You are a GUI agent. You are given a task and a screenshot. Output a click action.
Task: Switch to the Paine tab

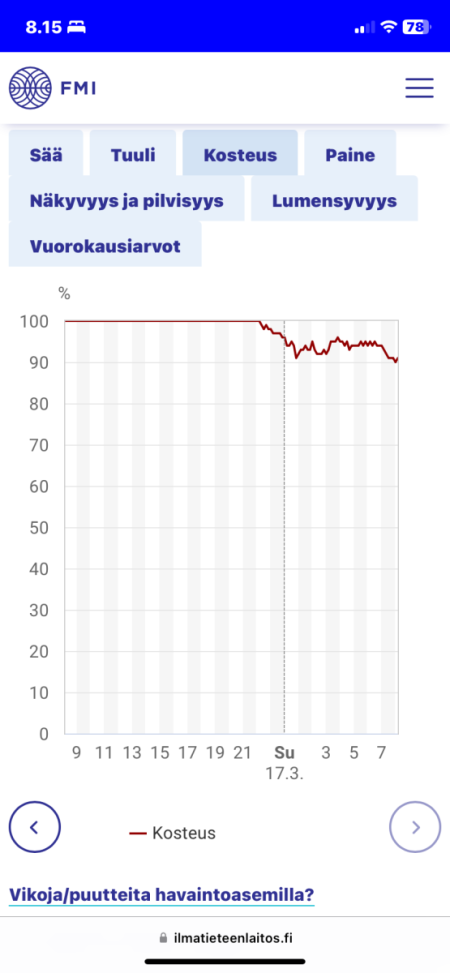(350, 153)
